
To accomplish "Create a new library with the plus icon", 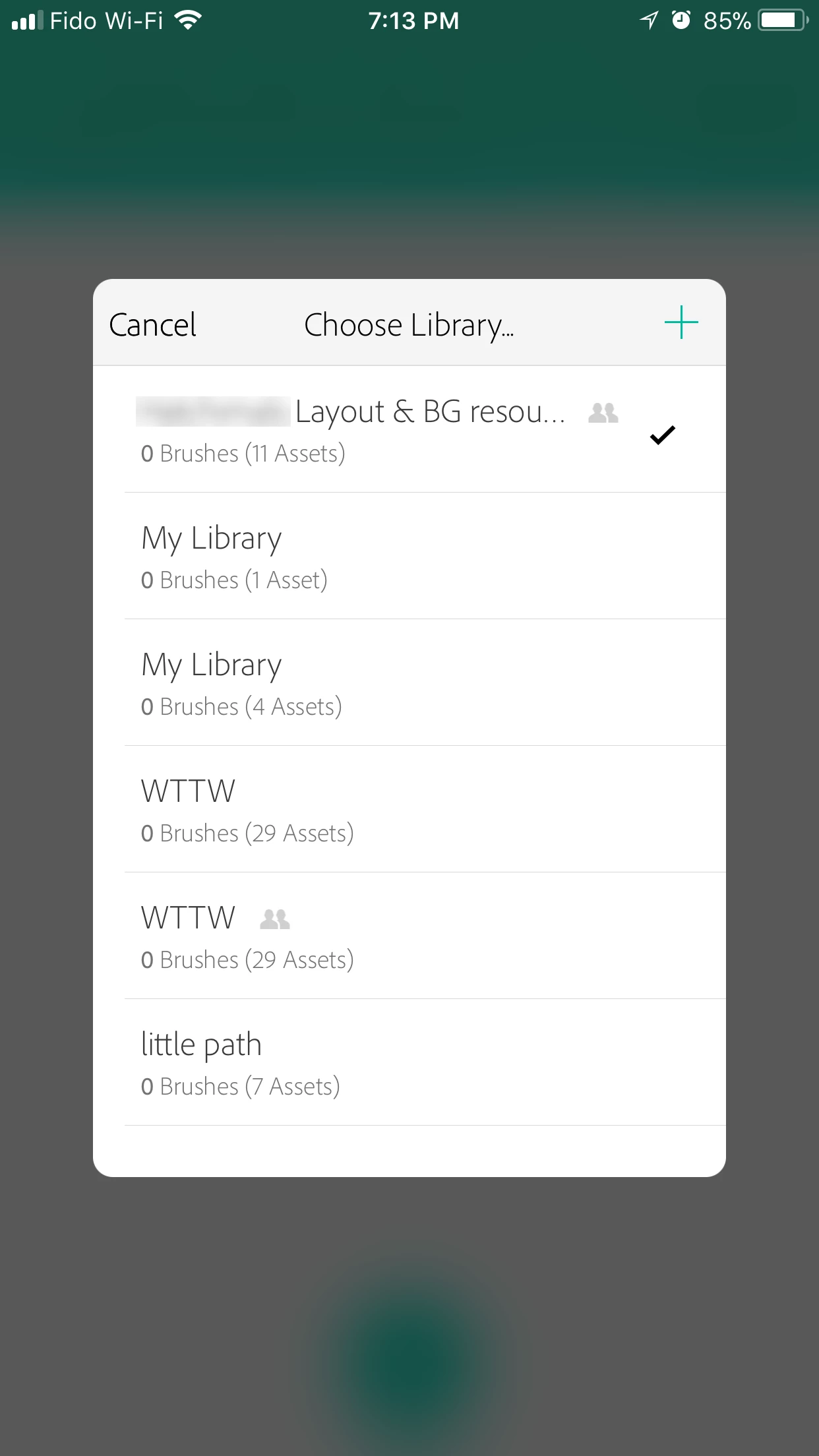I will (x=681, y=323).
